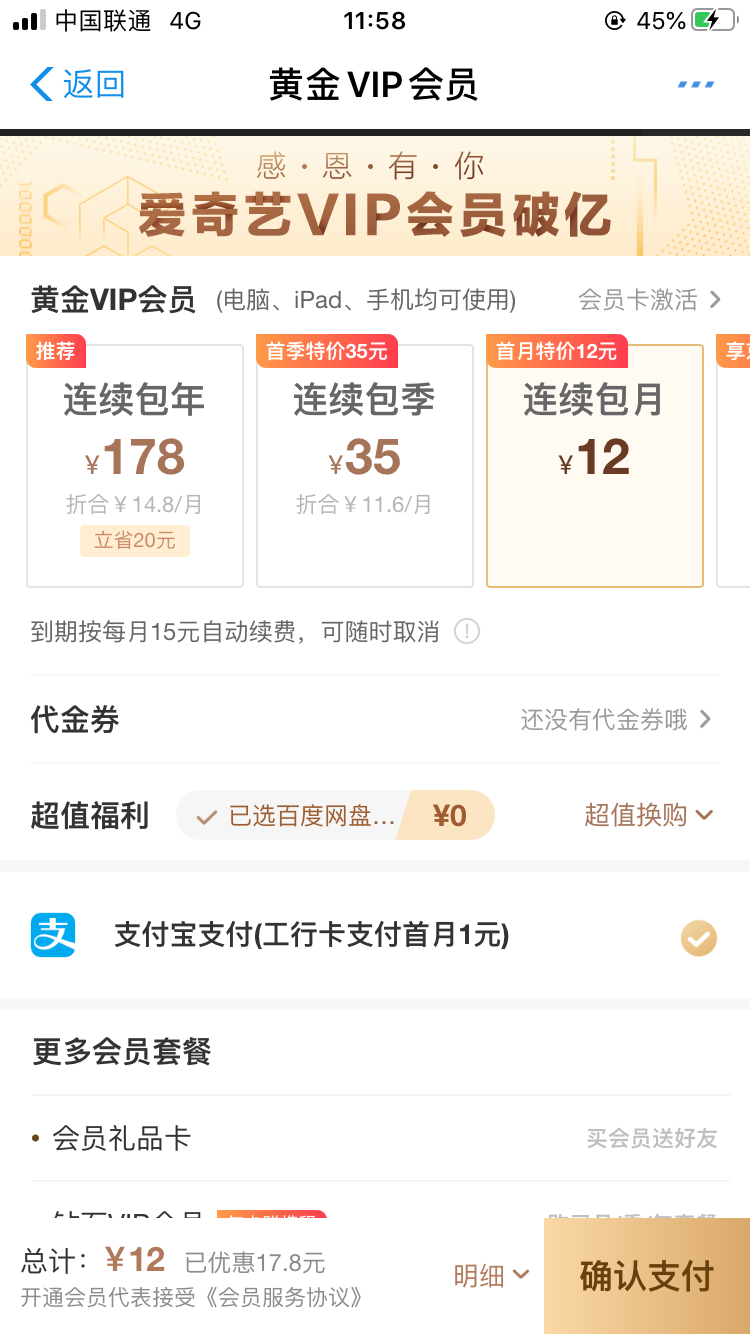Open the 代金券 voucher row
The image size is (750, 1334).
375,719
